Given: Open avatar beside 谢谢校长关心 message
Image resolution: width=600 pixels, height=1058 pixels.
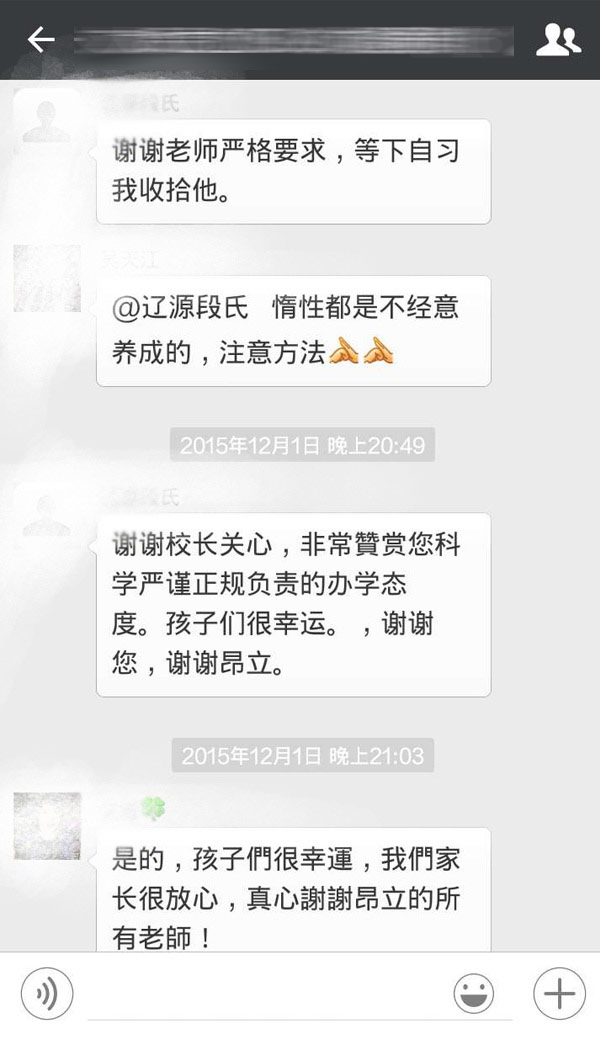Looking at the screenshot, I should tap(47, 516).
